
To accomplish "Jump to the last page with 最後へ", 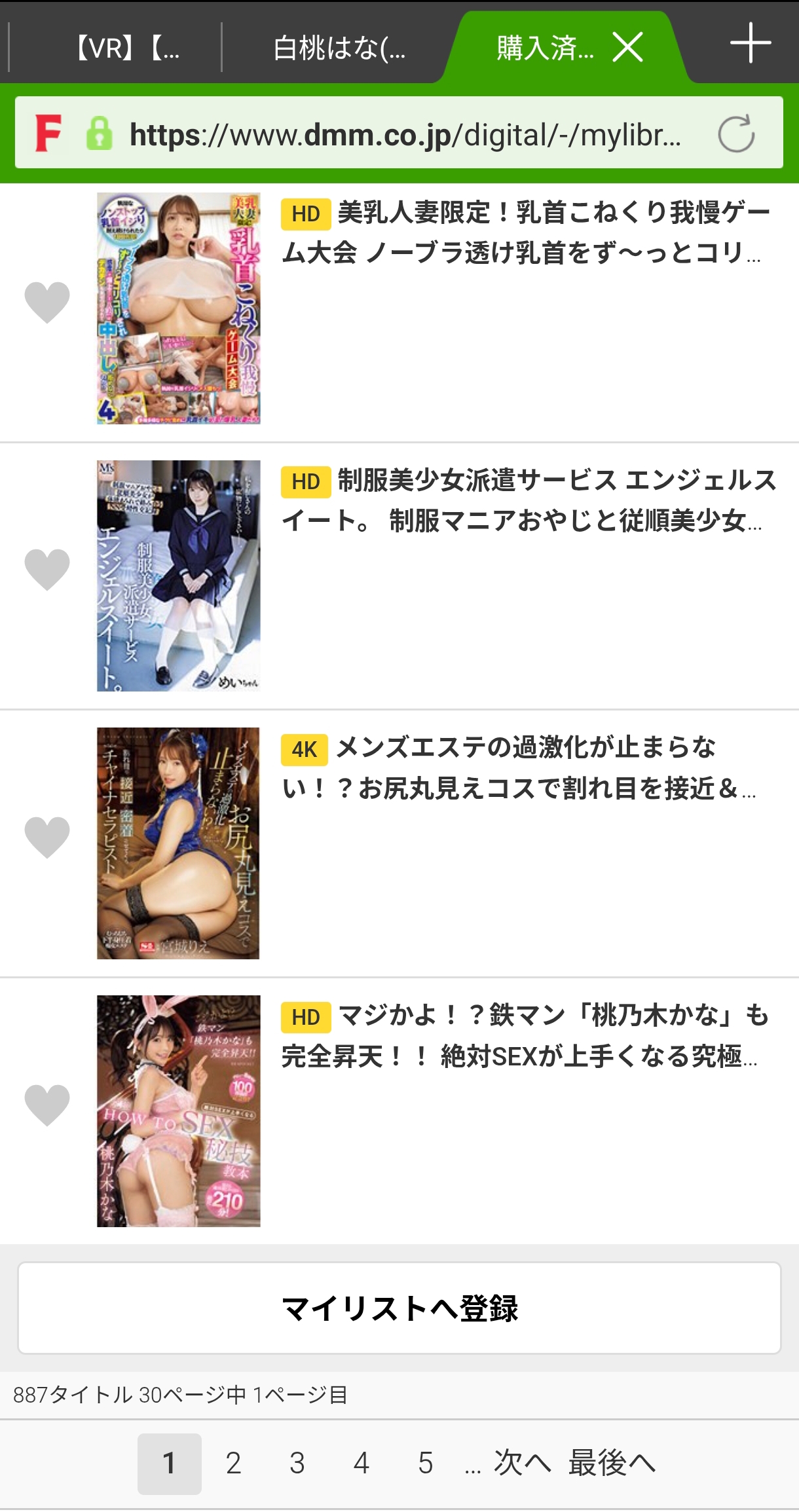I will pos(612,1463).
